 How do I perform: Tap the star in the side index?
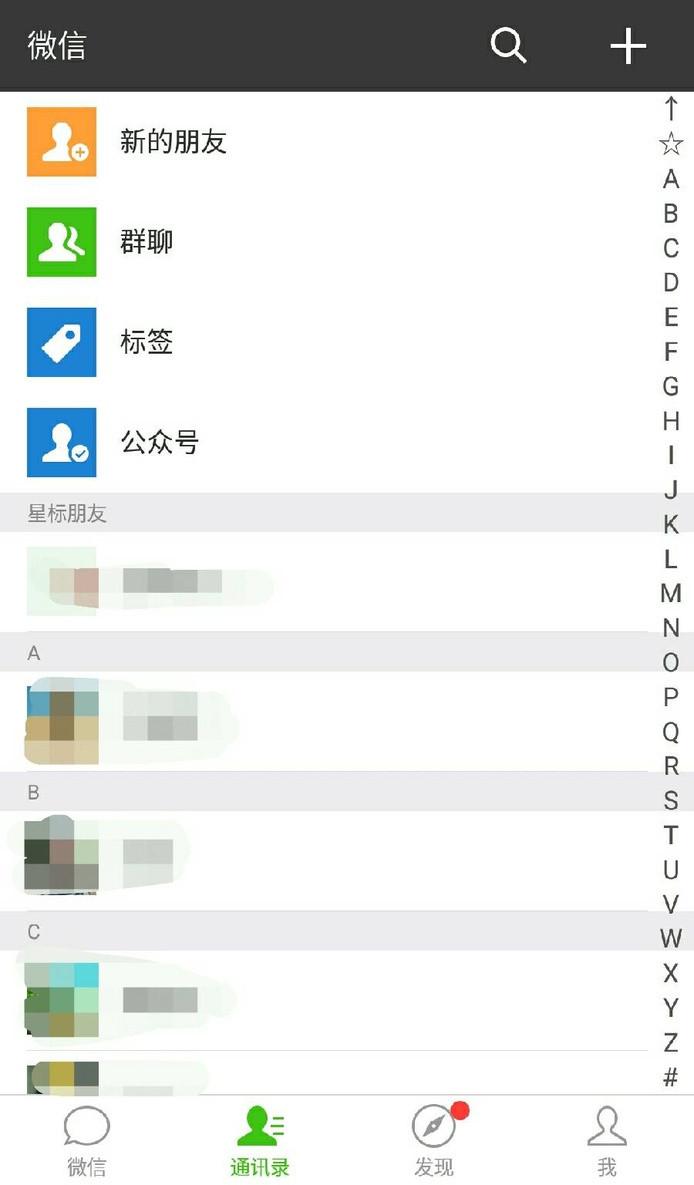tap(671, 144)
